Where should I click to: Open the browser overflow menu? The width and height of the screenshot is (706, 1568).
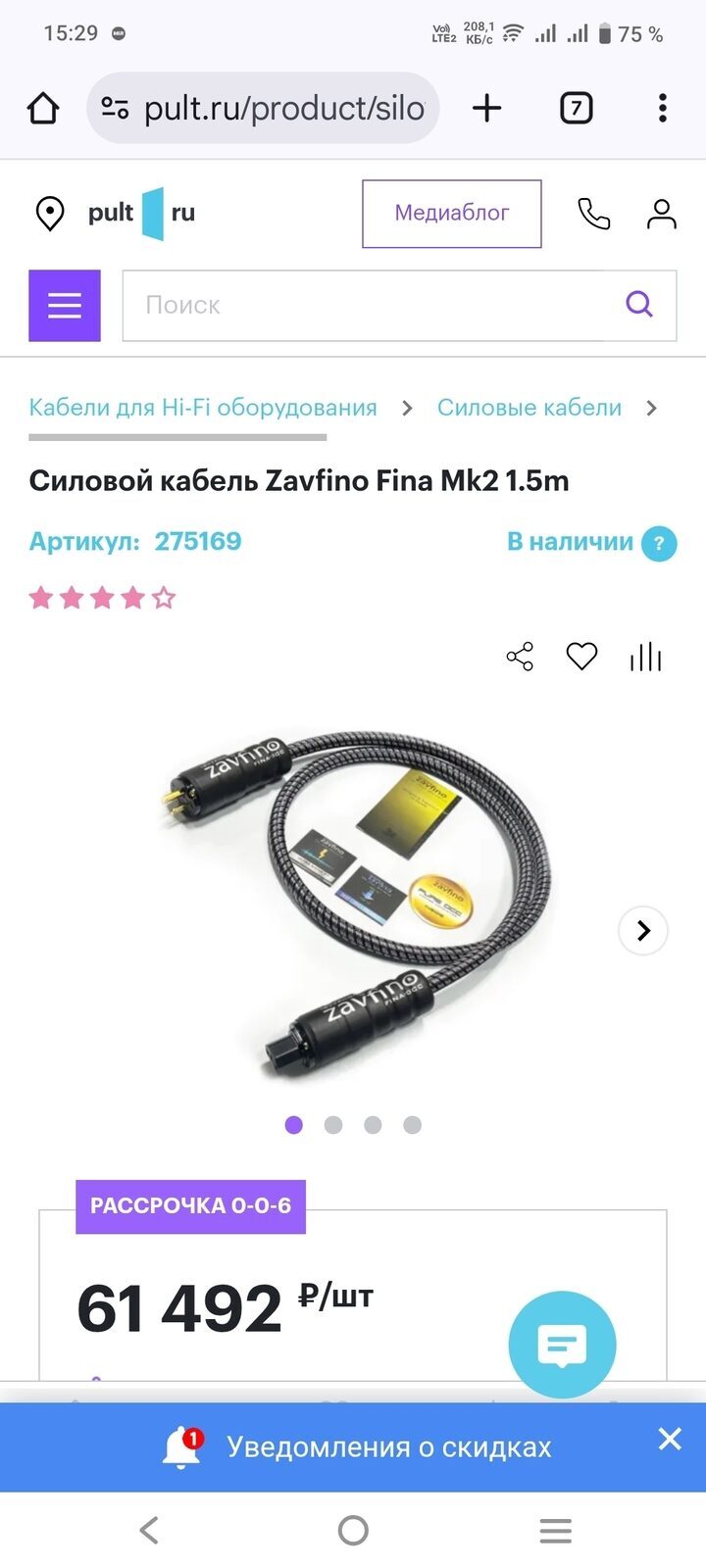663,108
